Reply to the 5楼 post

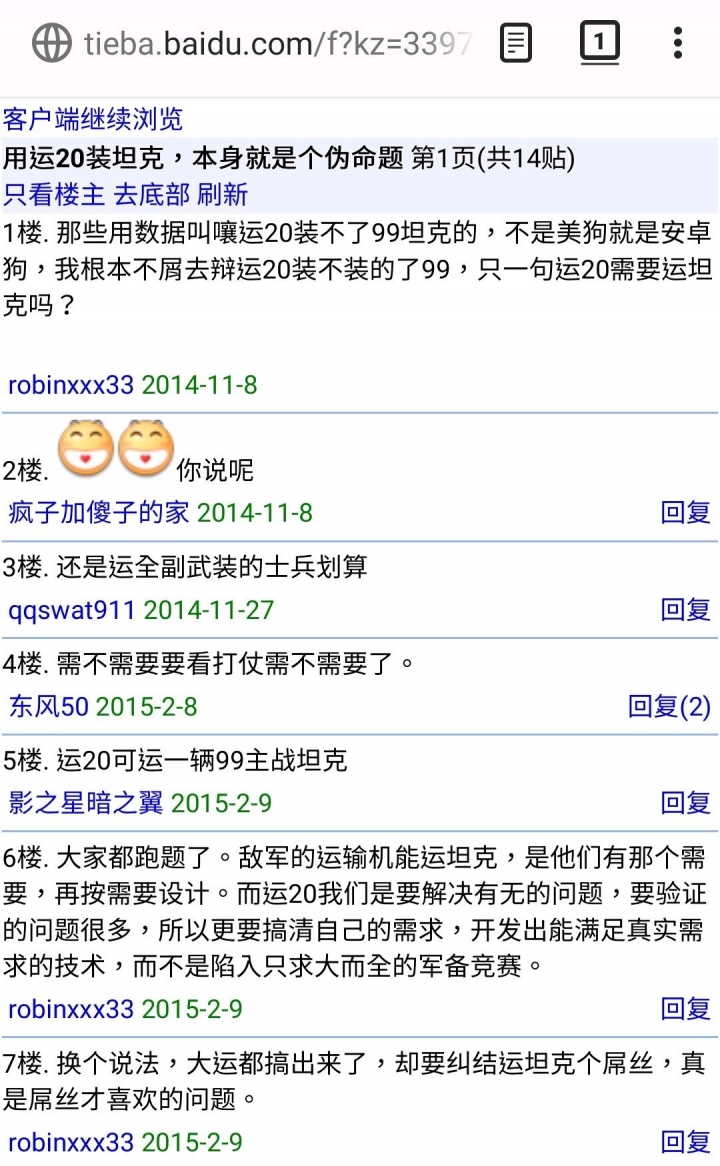pyautogui.click(x=686, y=803)
